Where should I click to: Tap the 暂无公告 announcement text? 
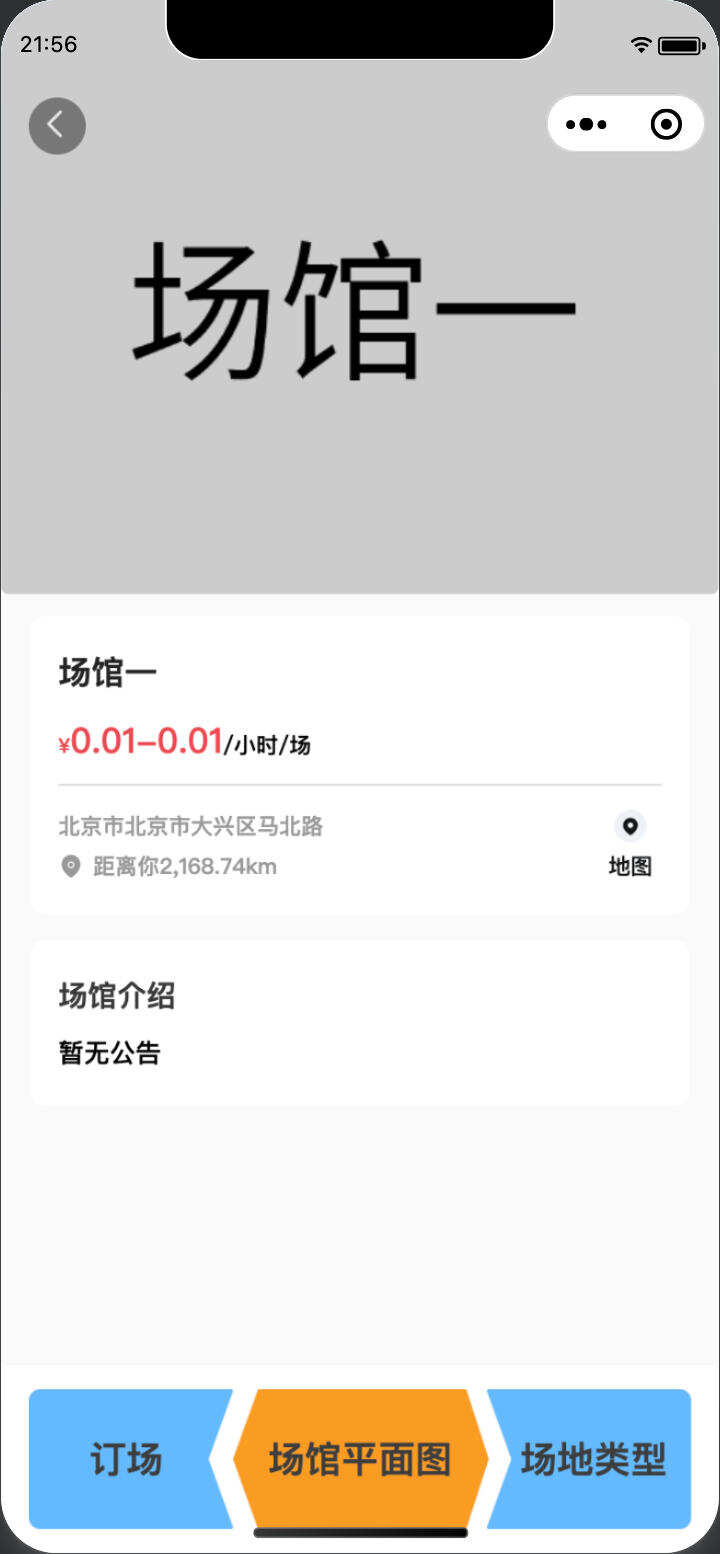(x=109, y=1053)
